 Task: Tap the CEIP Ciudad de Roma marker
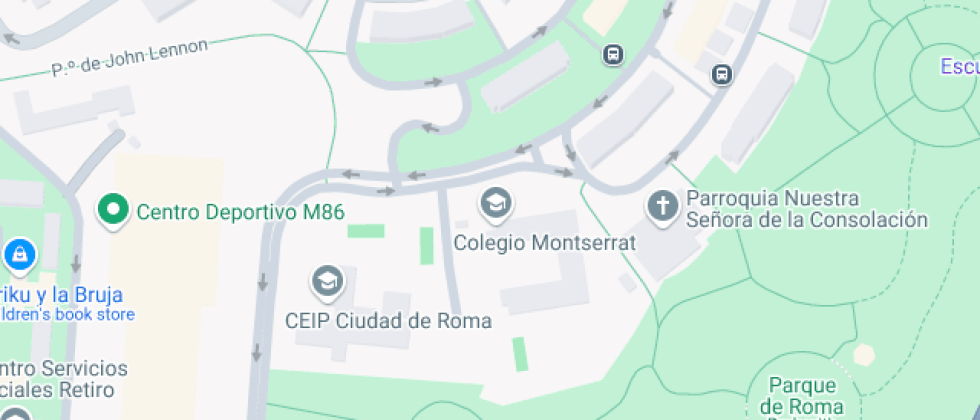click(328, 282)
